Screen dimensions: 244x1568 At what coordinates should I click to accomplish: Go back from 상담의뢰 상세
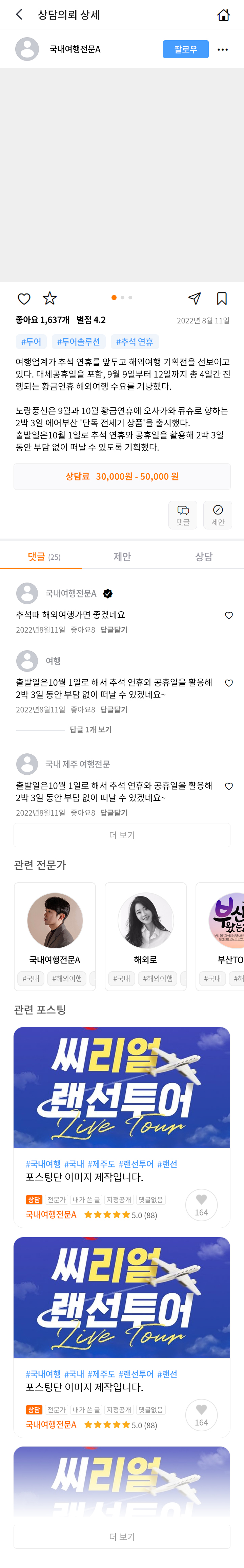19,15
